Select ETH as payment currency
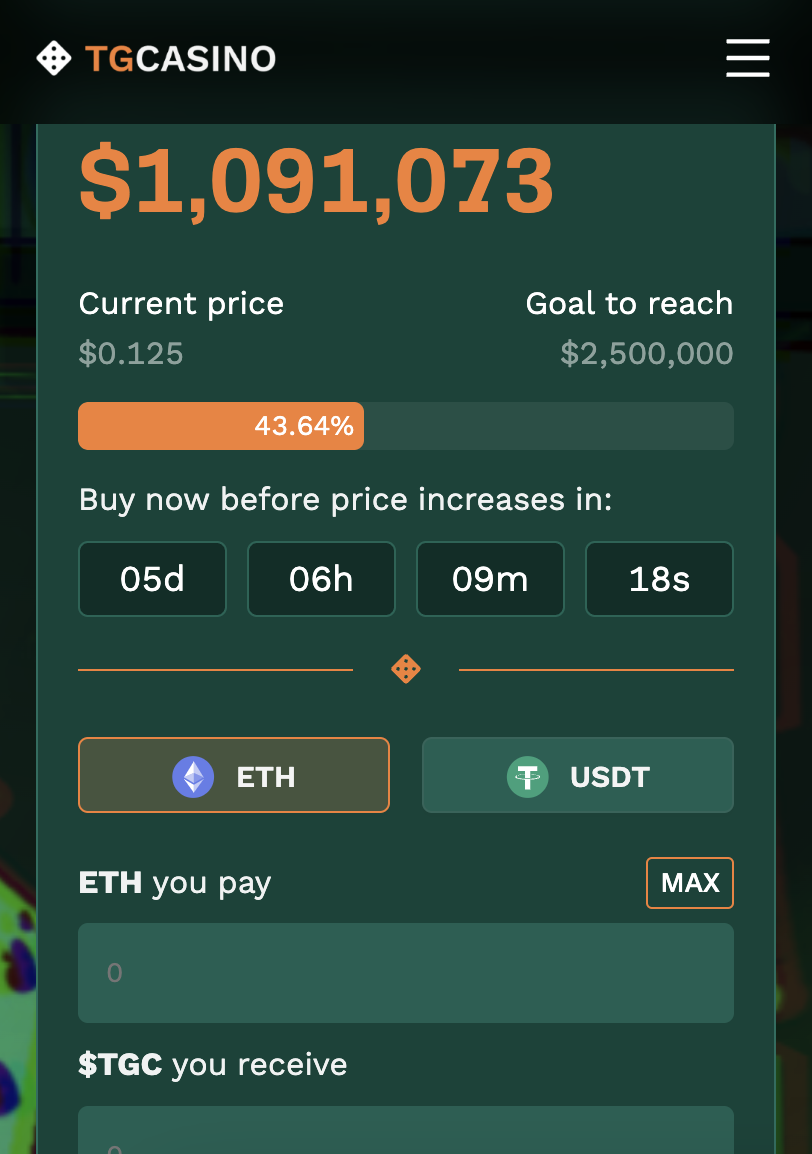Screen dimensions: 812x1154 point(234,775)
